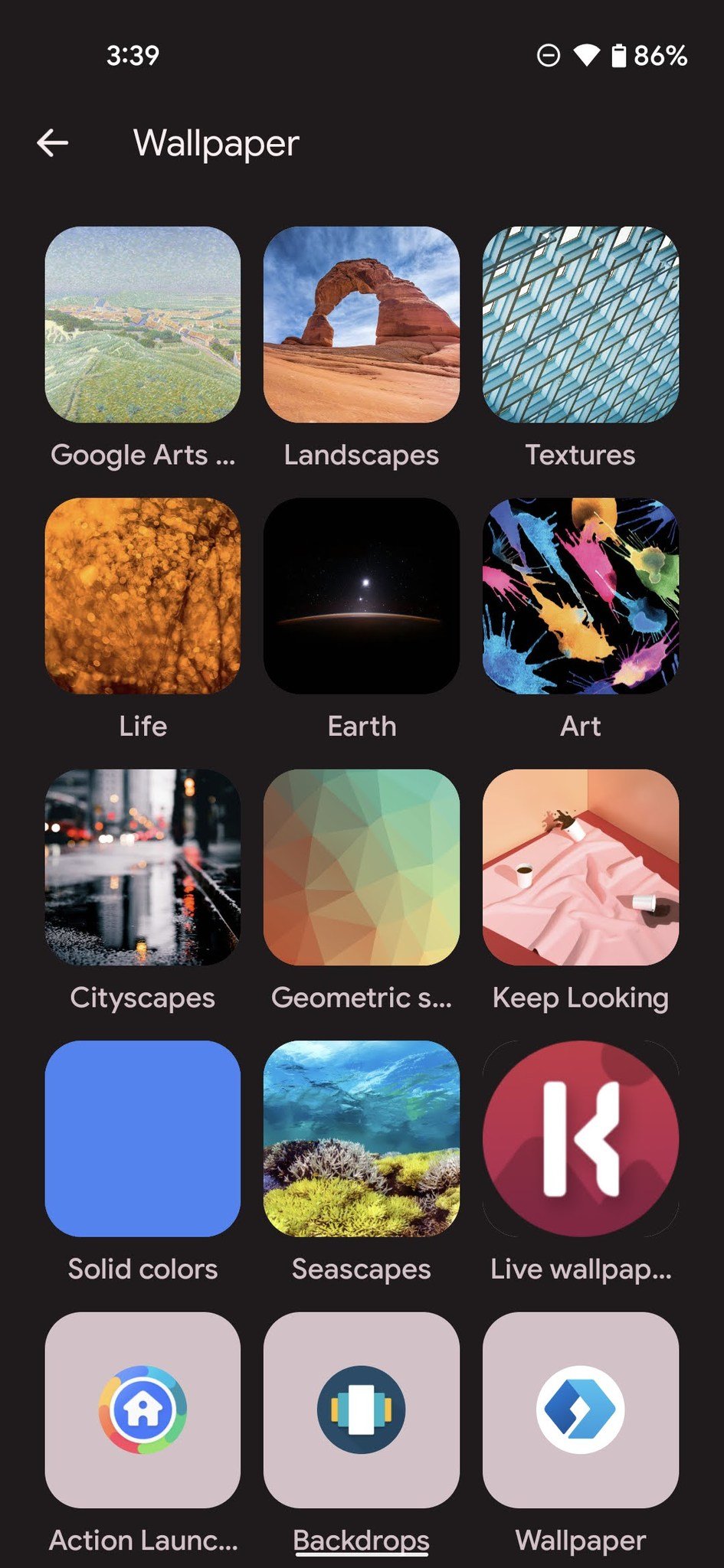Open Action Launcher wallpaper source

(x=143, y=1410)
